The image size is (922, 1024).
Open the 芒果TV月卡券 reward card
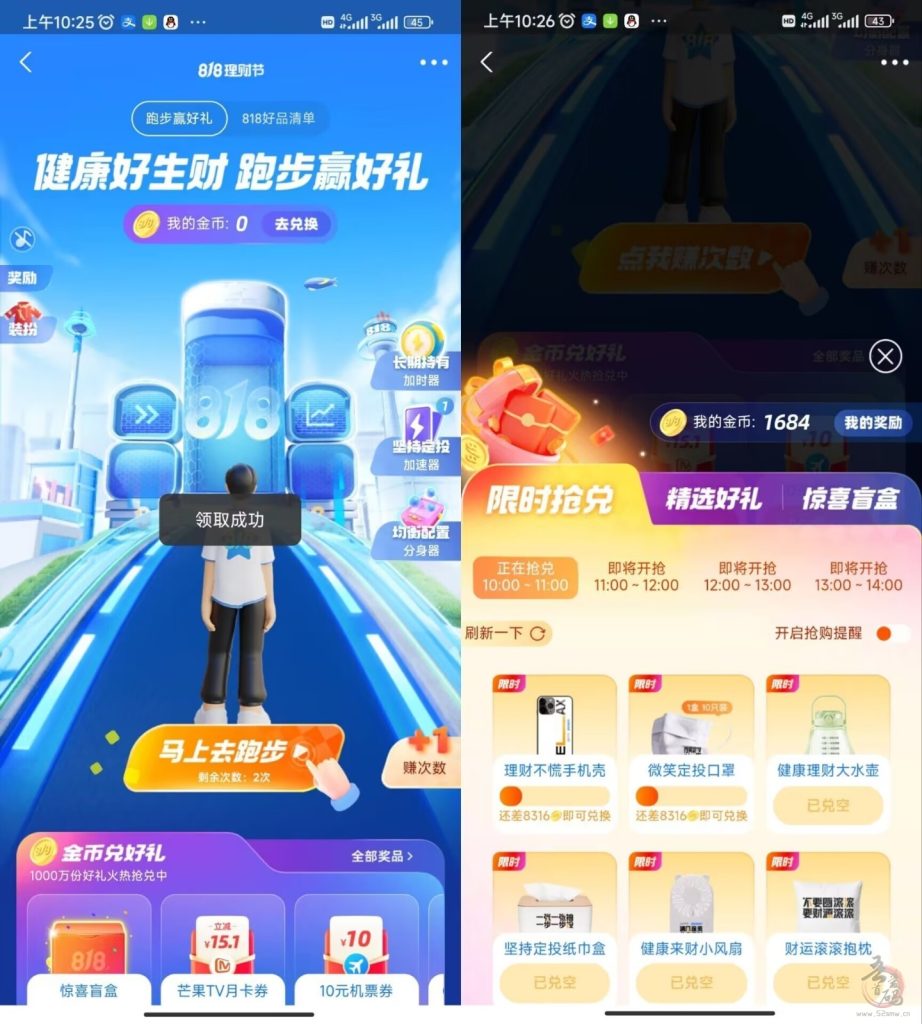[x=222, y=950]
